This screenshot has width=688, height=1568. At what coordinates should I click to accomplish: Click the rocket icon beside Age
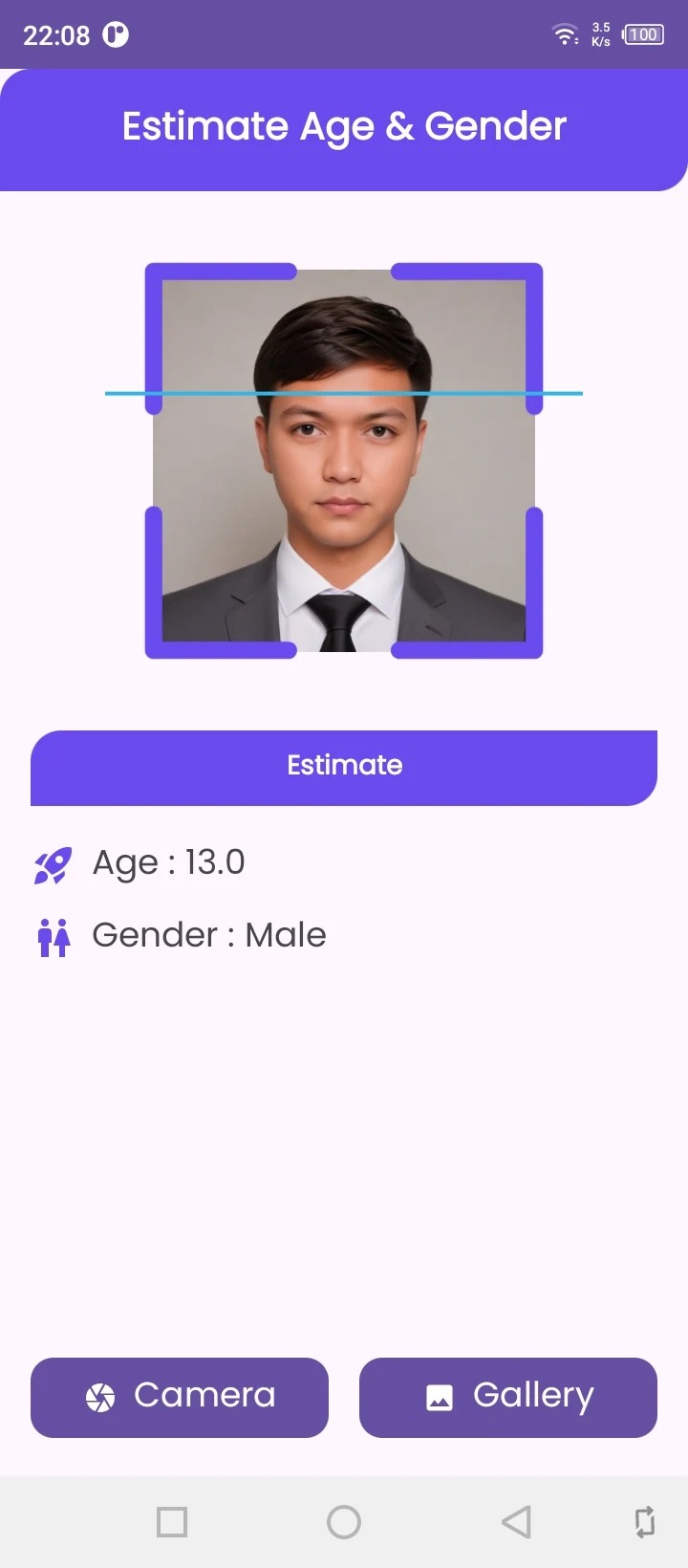(54, 863)
